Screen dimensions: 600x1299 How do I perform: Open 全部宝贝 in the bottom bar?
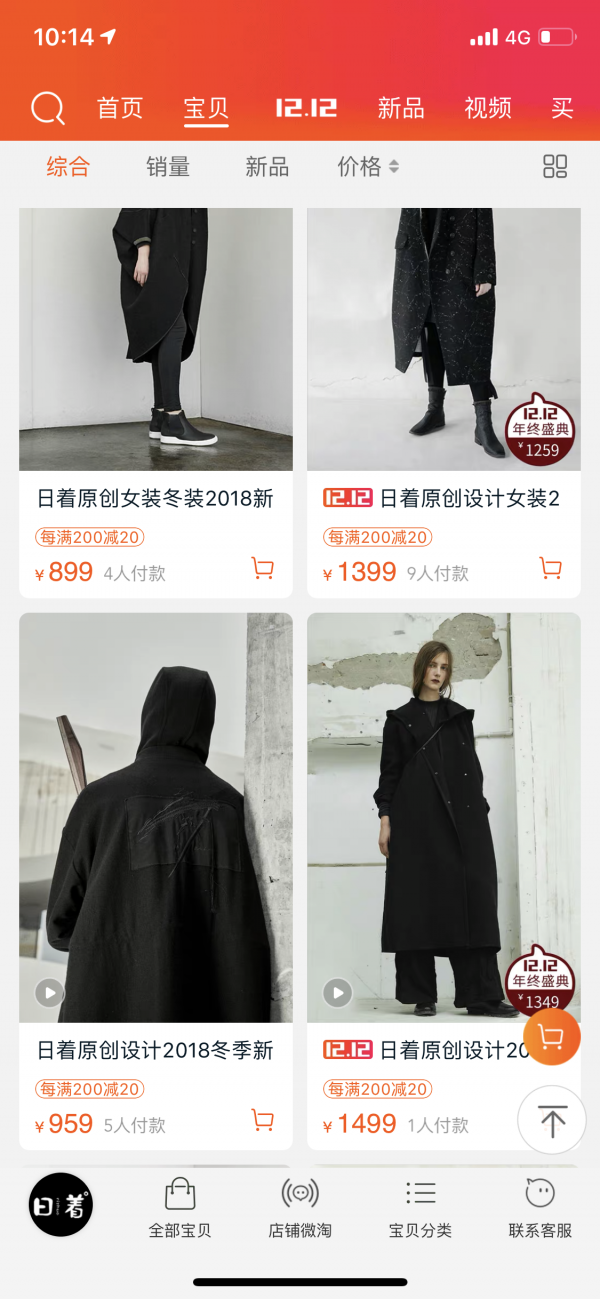point(180,1209)
